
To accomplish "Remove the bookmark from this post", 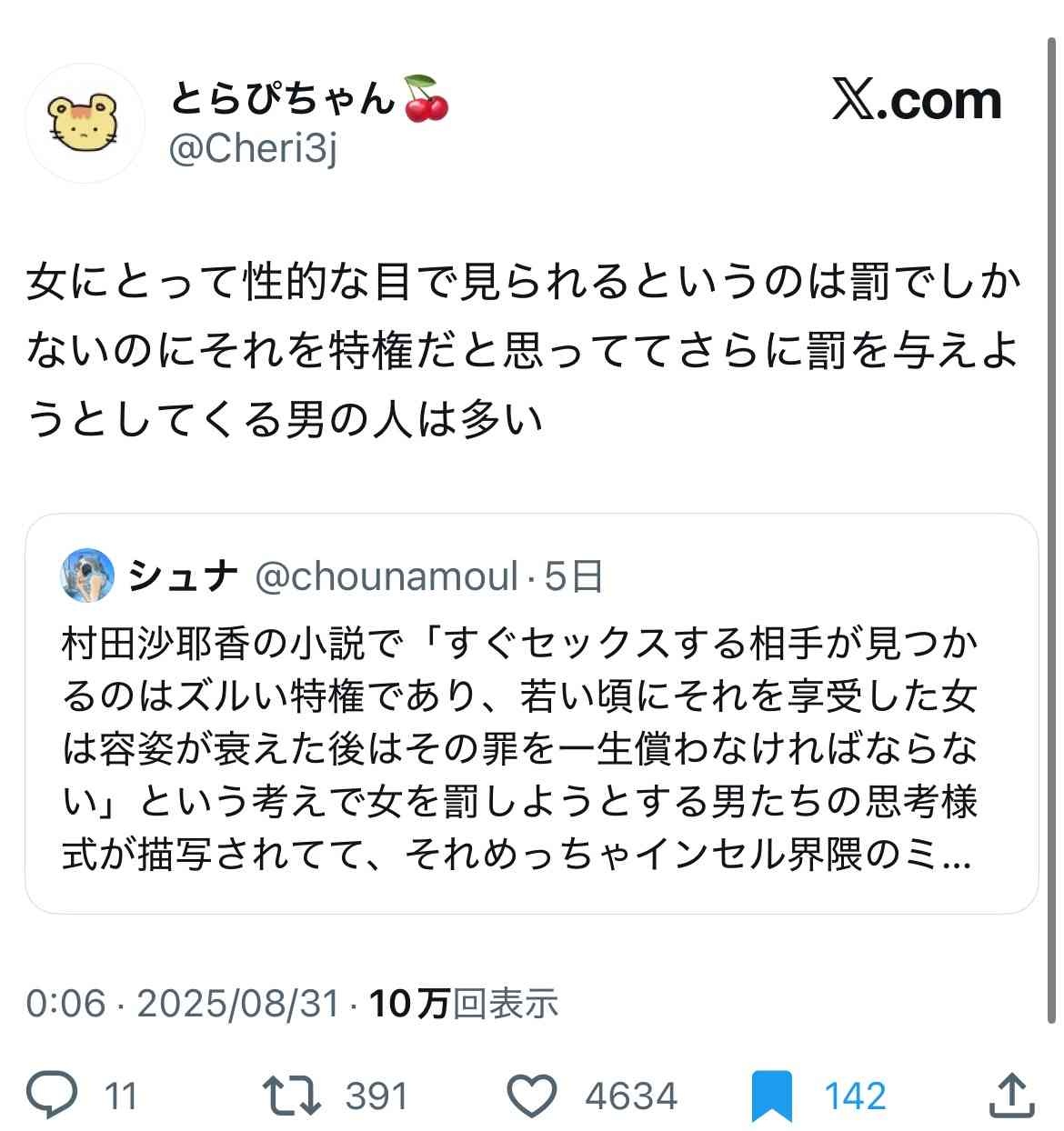I will 771,1096.
